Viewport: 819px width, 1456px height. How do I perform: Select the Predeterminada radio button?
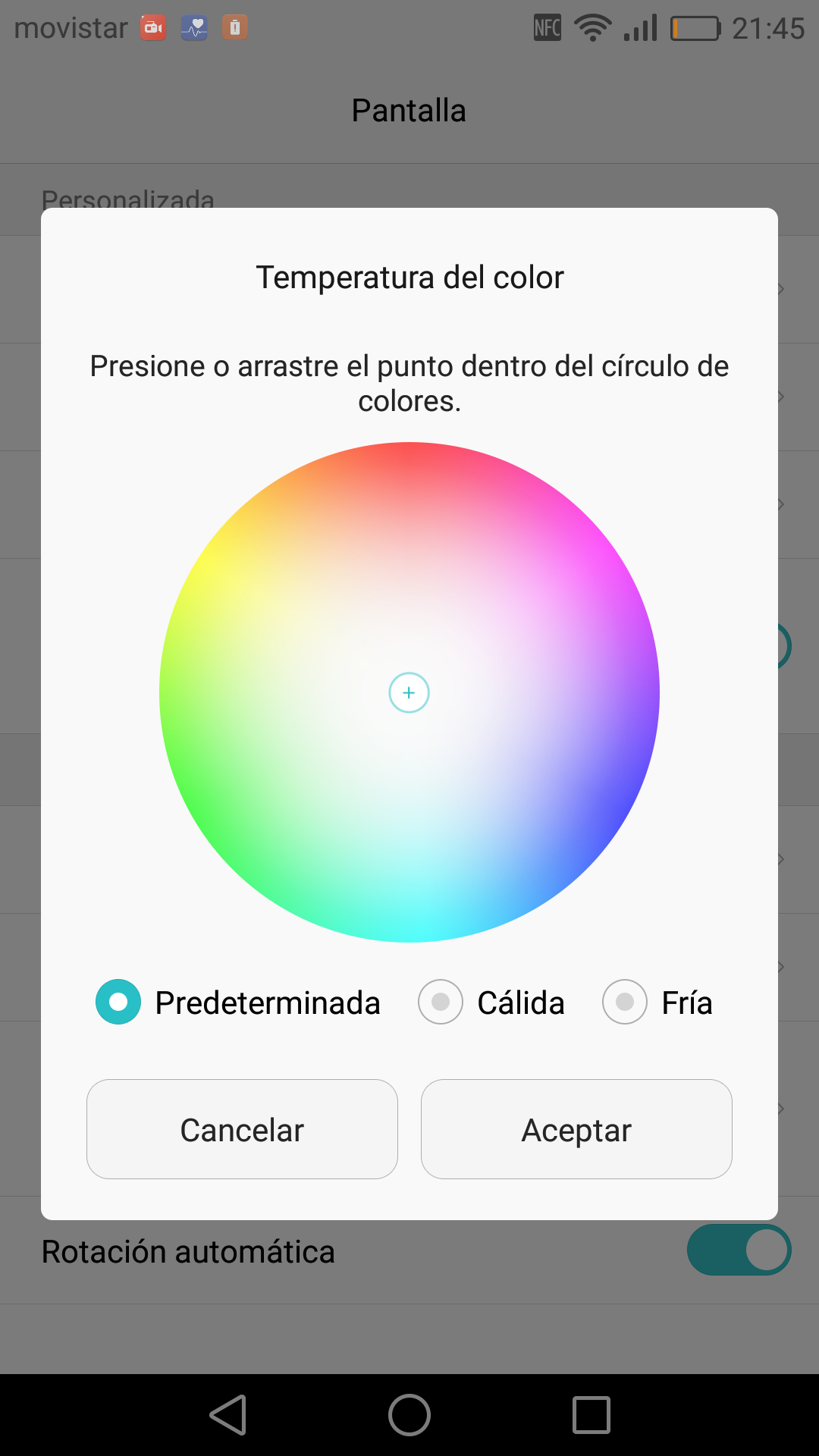118,1002
